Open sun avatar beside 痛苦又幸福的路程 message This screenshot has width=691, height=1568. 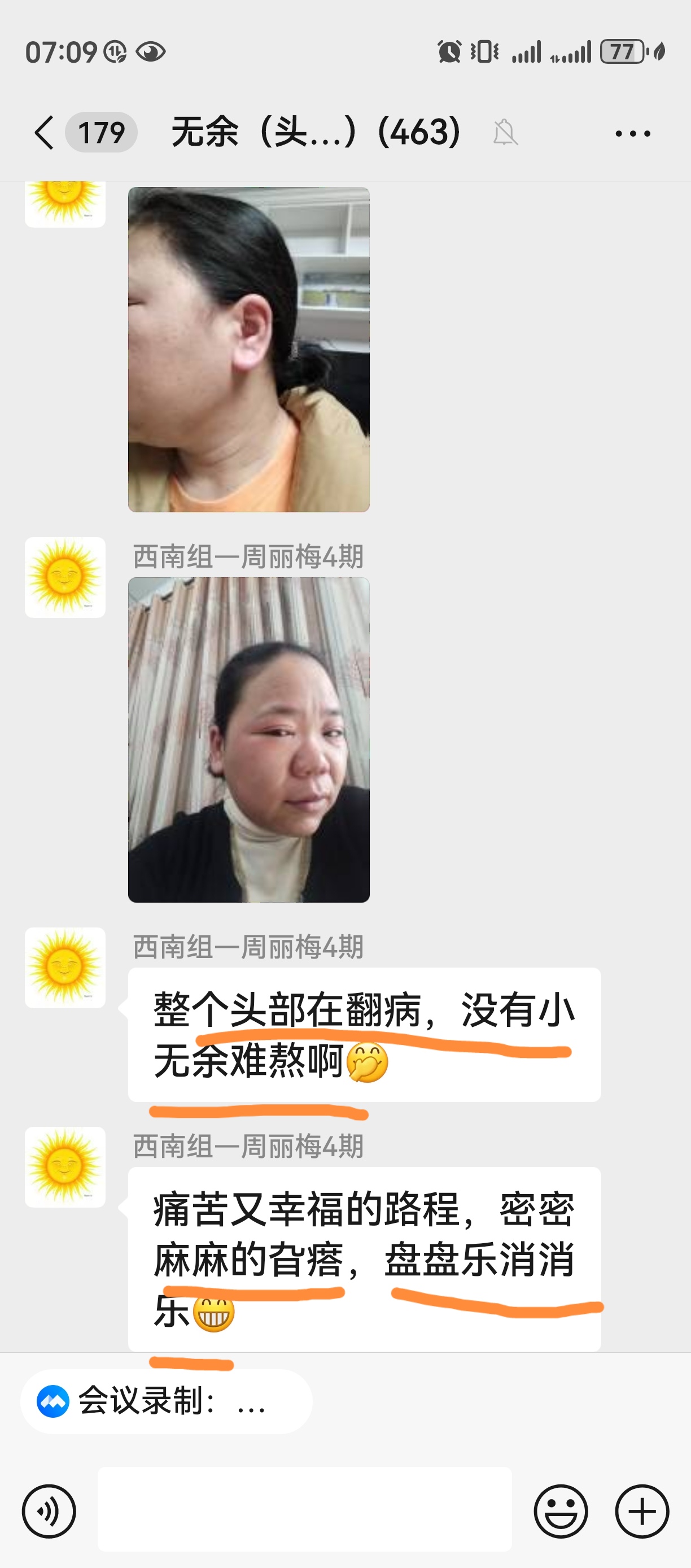65,1166
